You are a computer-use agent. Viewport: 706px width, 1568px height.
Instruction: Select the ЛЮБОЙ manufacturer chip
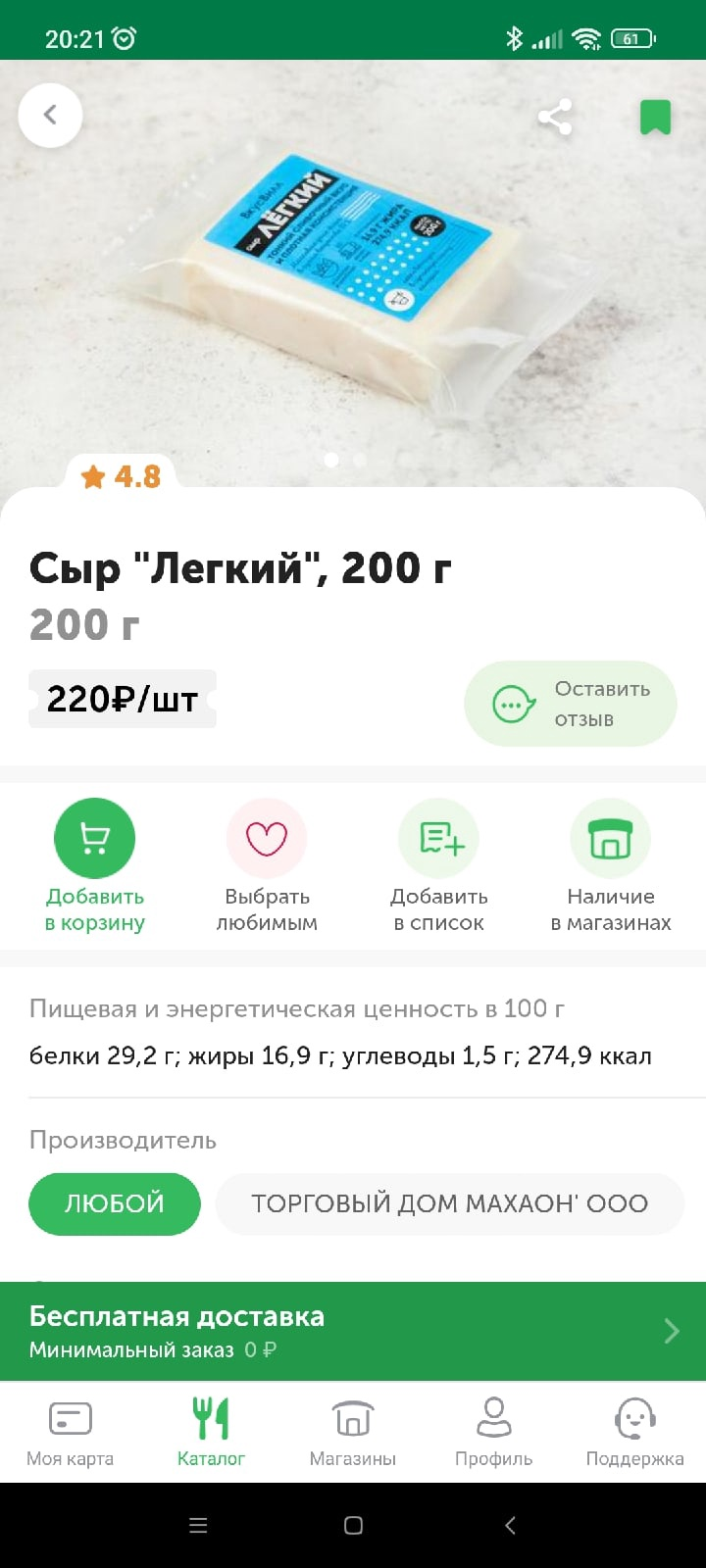(x=115, y=1203)
